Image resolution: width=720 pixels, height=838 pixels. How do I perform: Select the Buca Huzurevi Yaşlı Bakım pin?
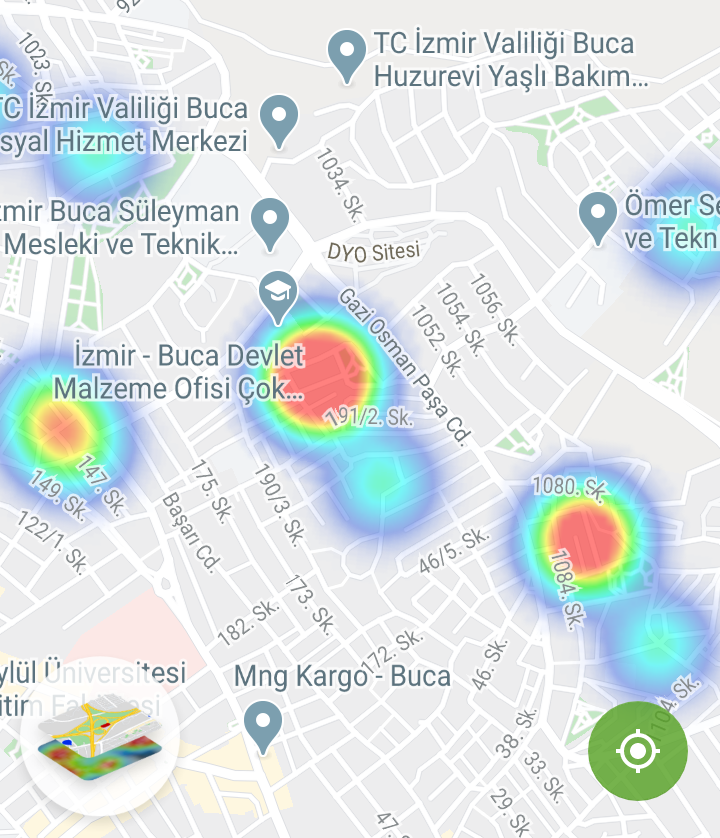pos(347,53)
